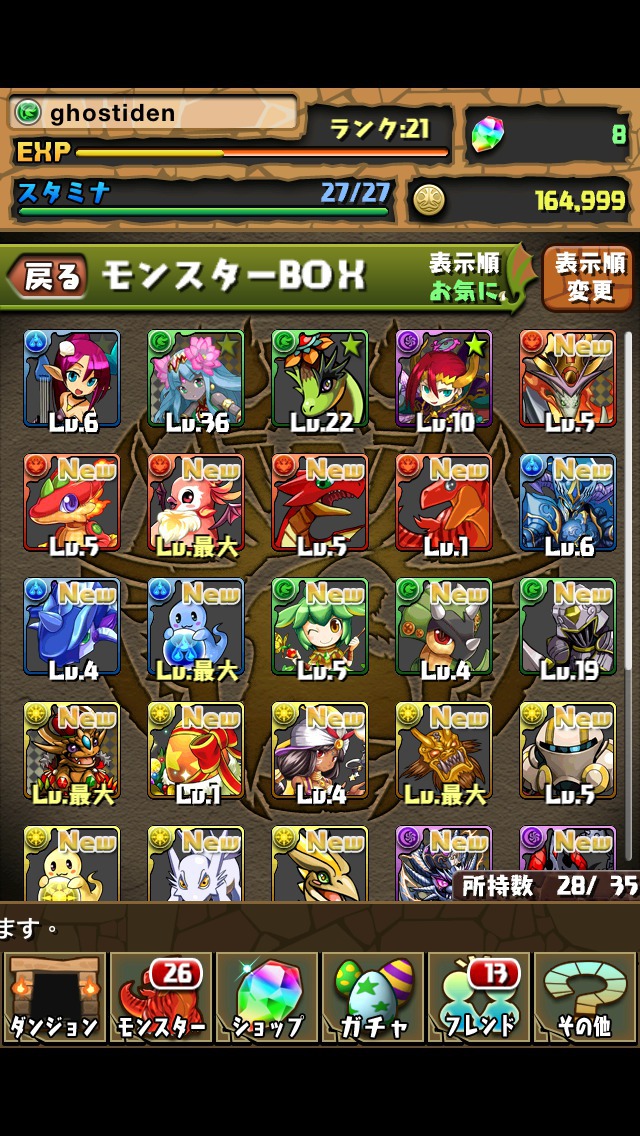Open the Lv.1 Christmas ornament monster
640x1136 pixels.
196,752
